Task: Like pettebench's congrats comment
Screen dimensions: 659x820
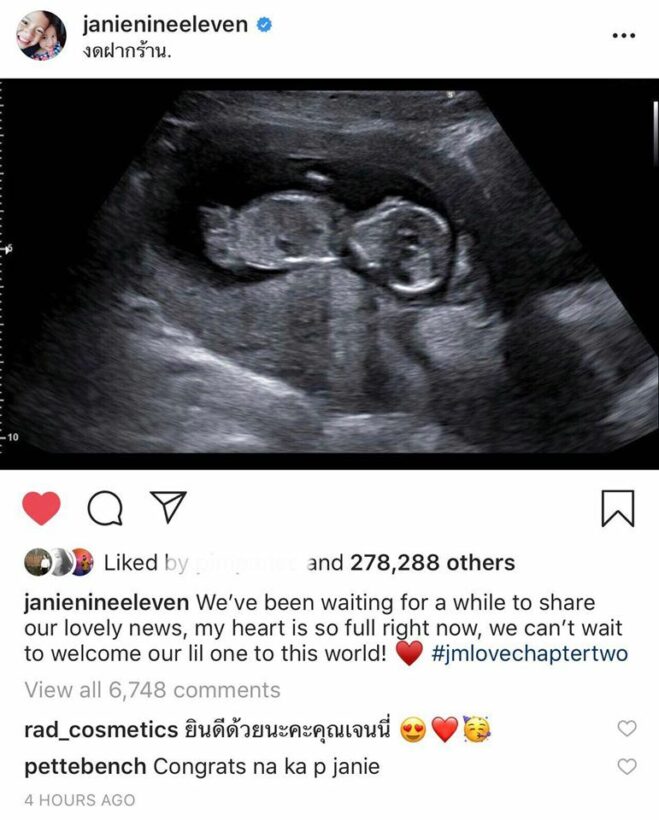Action: [x=626, y=767]
